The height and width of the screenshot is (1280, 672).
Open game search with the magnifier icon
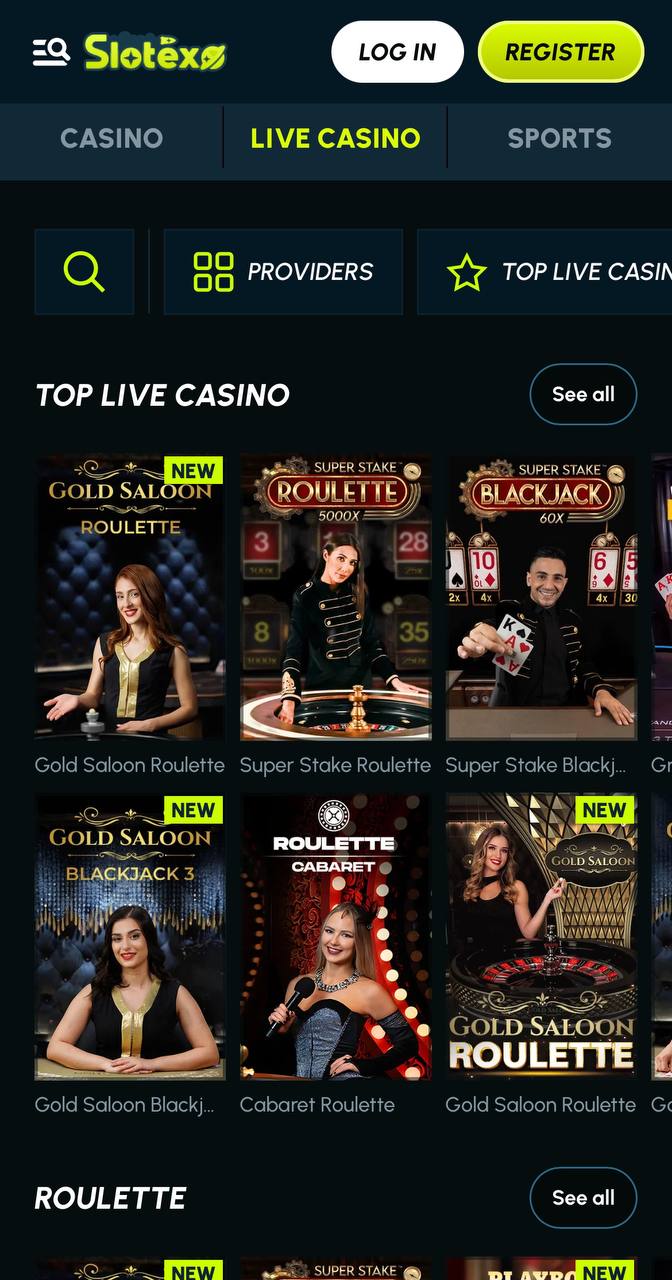84,271
